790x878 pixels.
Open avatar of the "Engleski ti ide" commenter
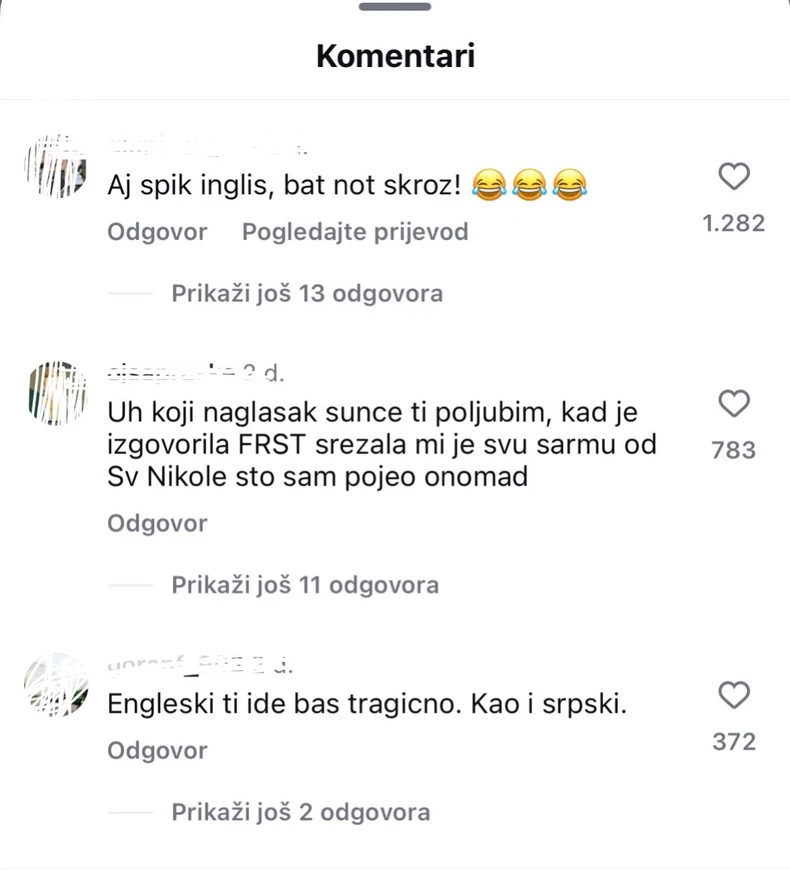pos(54,683)
